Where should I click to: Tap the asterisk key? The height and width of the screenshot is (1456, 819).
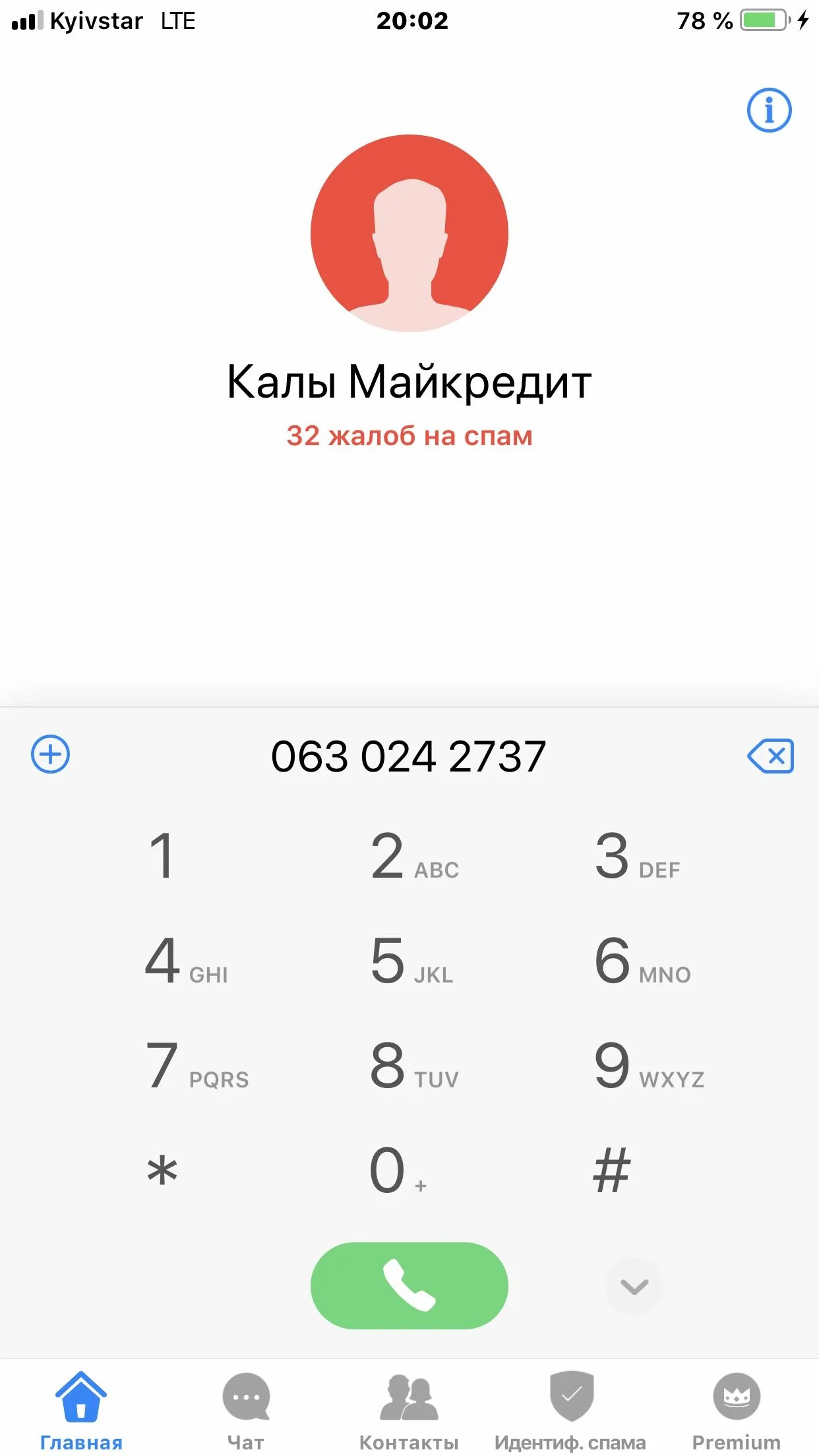coord(162,1171)
